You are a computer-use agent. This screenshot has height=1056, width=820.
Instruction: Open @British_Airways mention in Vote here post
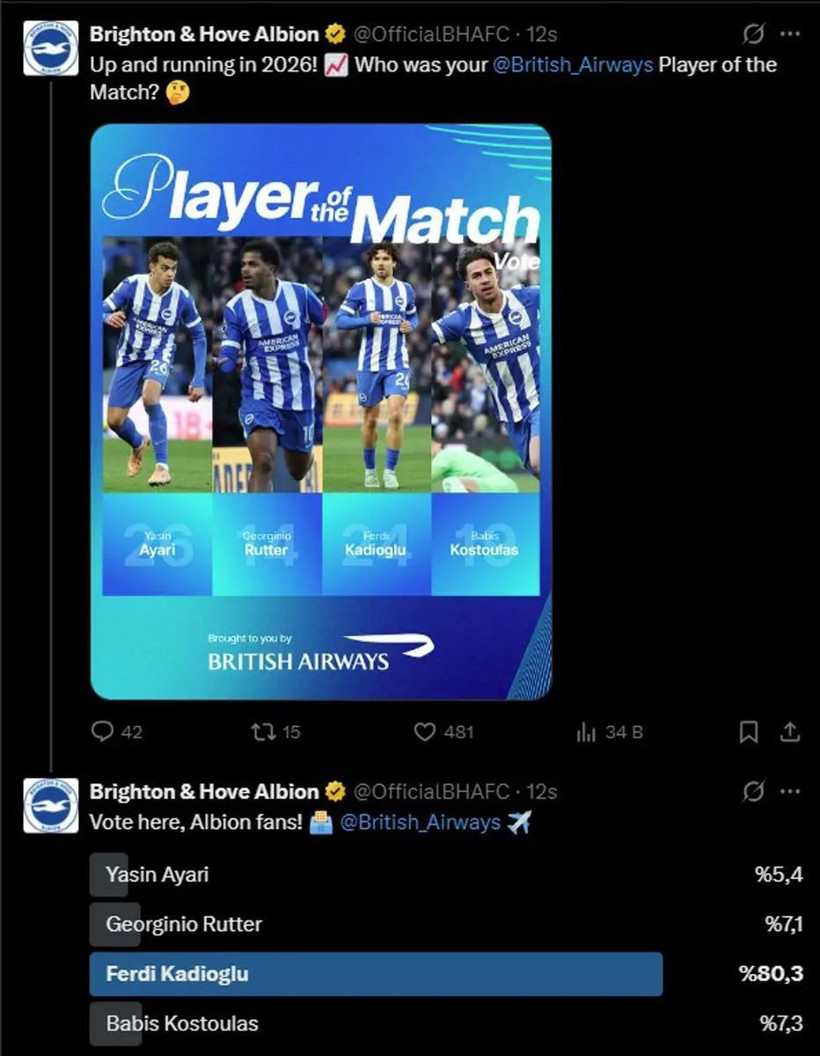(420, 822)
